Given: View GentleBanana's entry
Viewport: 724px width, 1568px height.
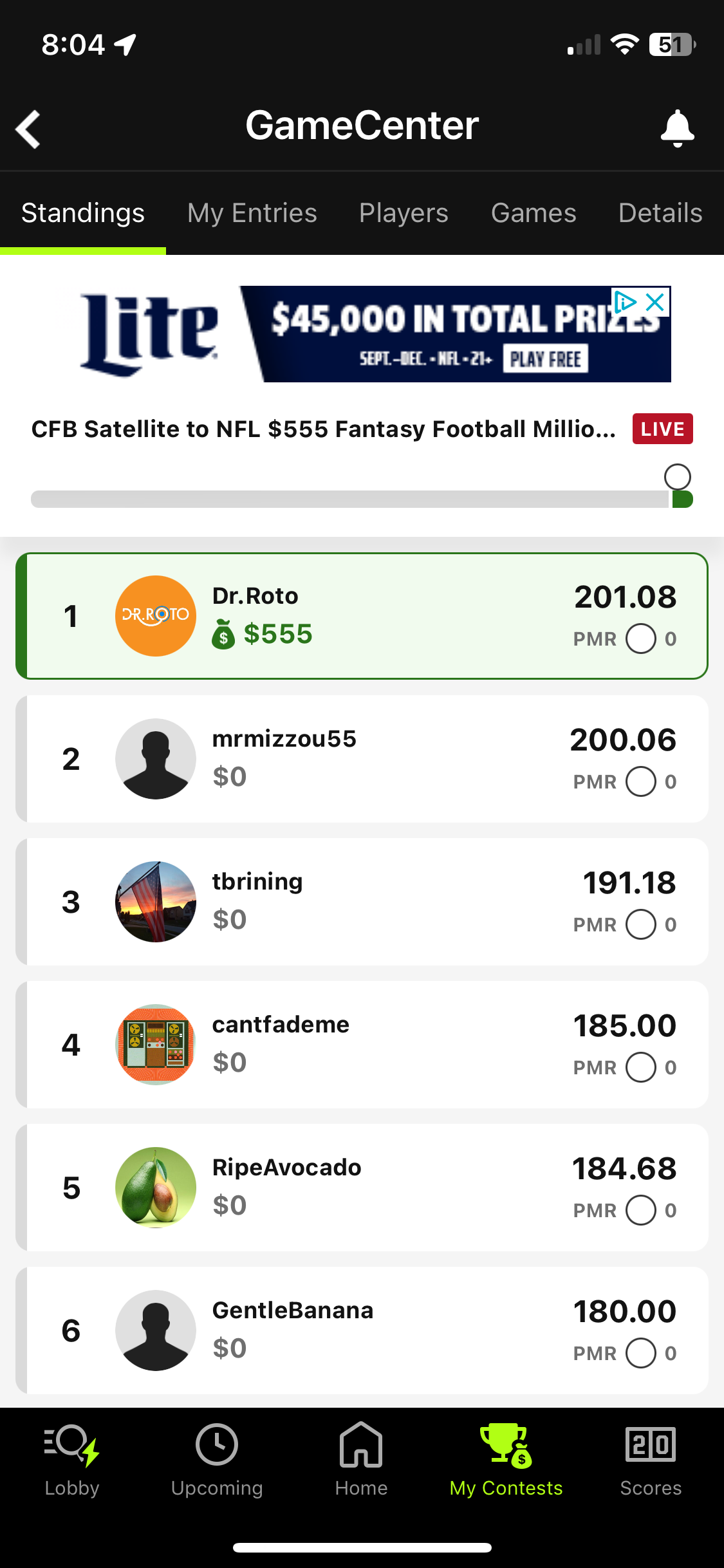Looking at the screenshot, I should pyautogui.click(x=362, y=1330).
